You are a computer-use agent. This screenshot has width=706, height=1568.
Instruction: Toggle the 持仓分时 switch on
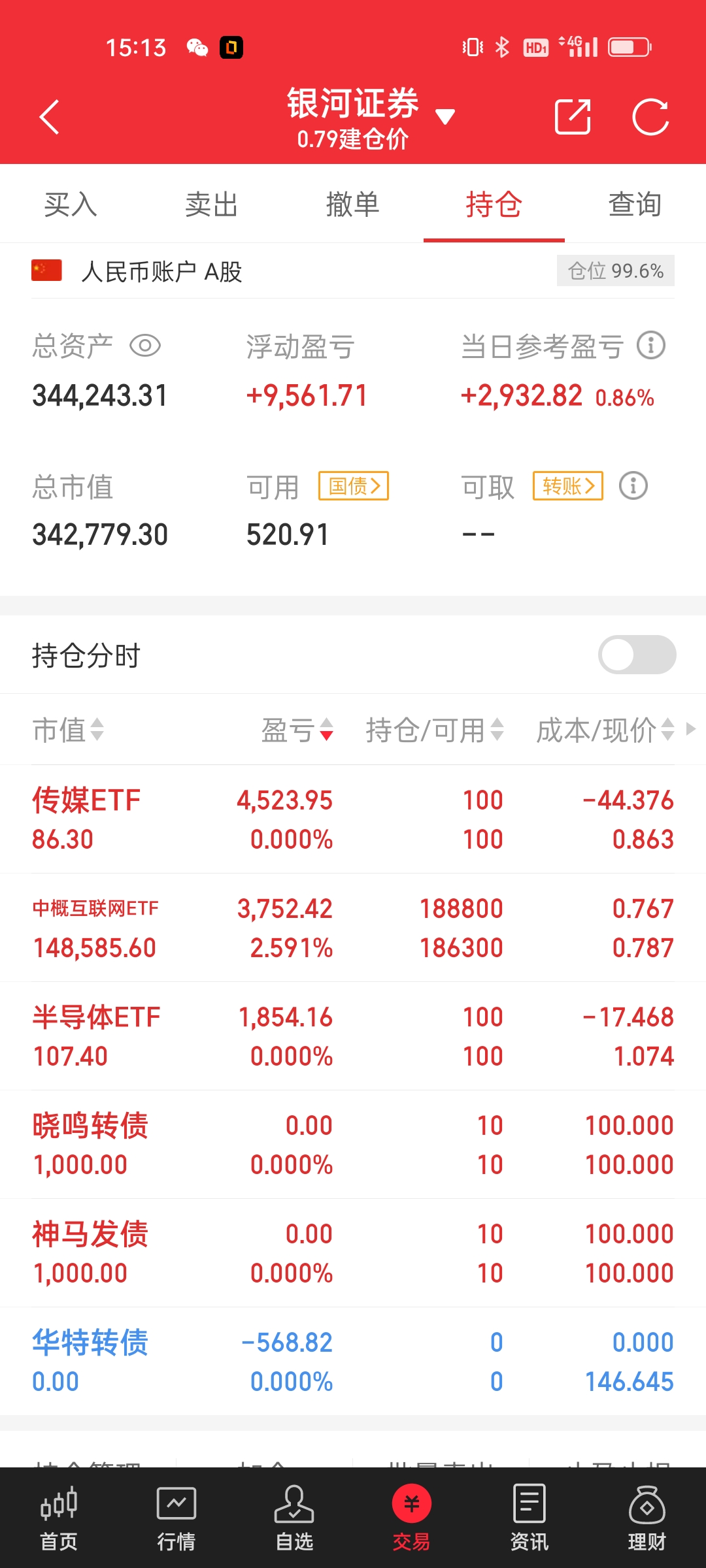(637, 654)
